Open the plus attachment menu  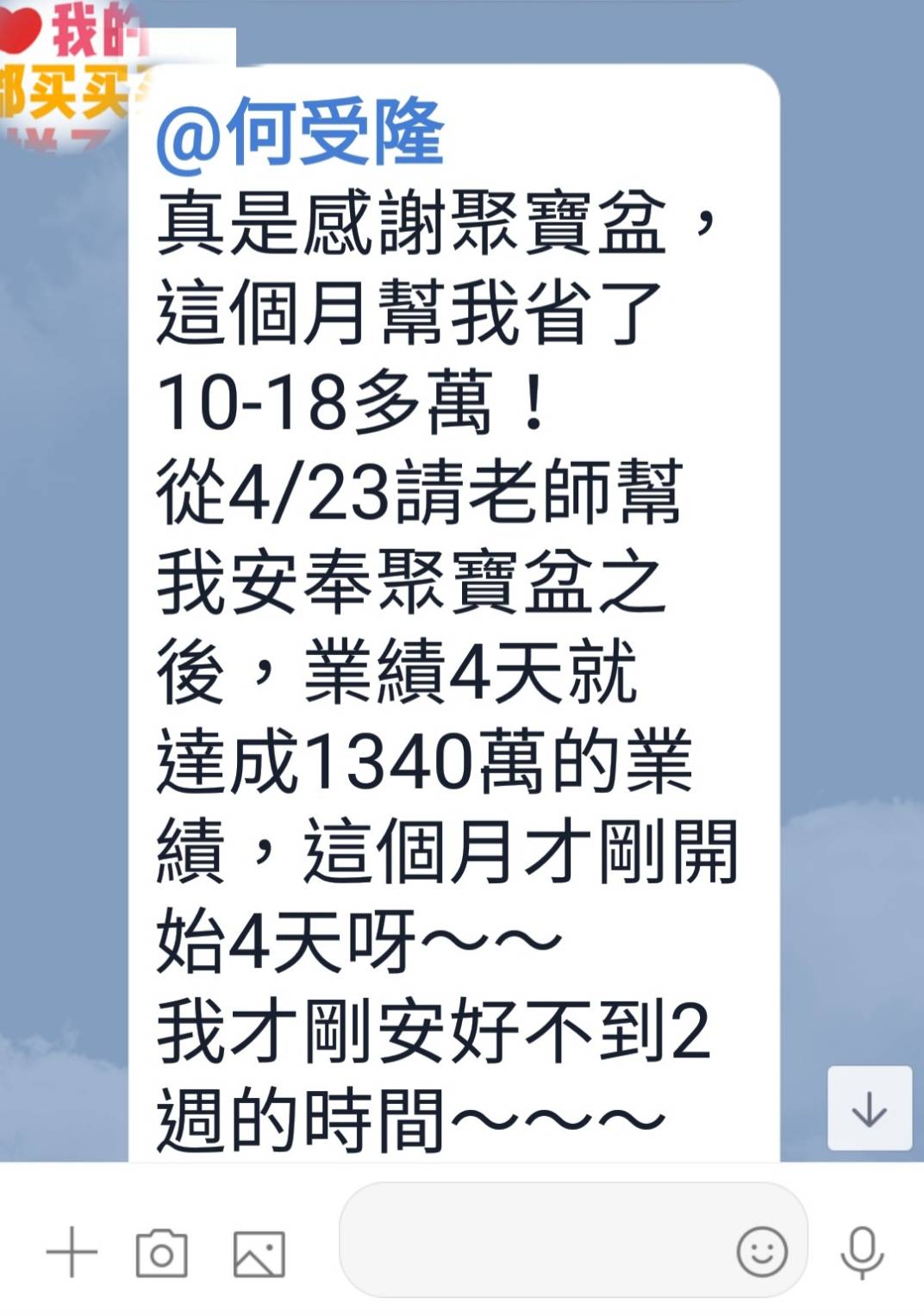click(x=72, y=1251)
